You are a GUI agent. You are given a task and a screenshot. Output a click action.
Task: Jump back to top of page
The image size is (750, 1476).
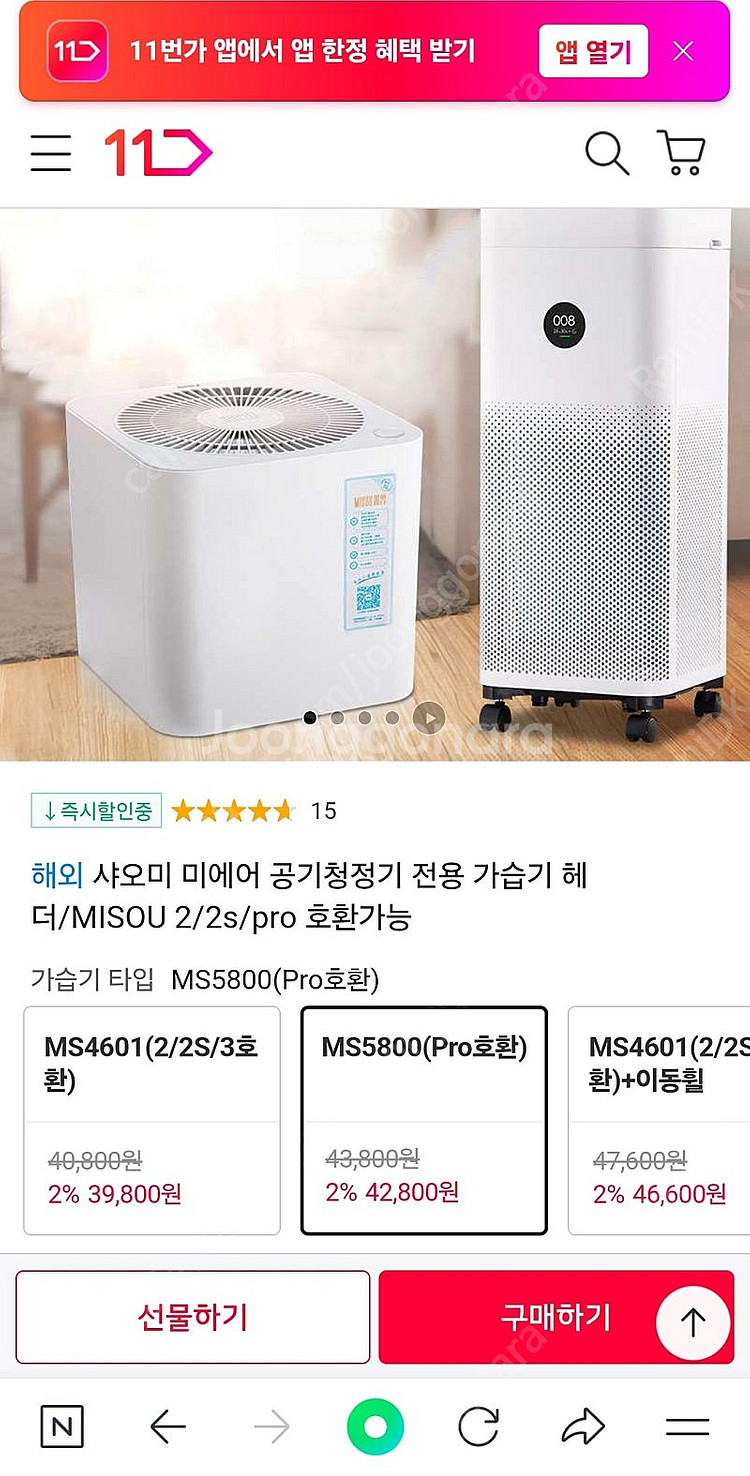click(x=693, y=1322)
